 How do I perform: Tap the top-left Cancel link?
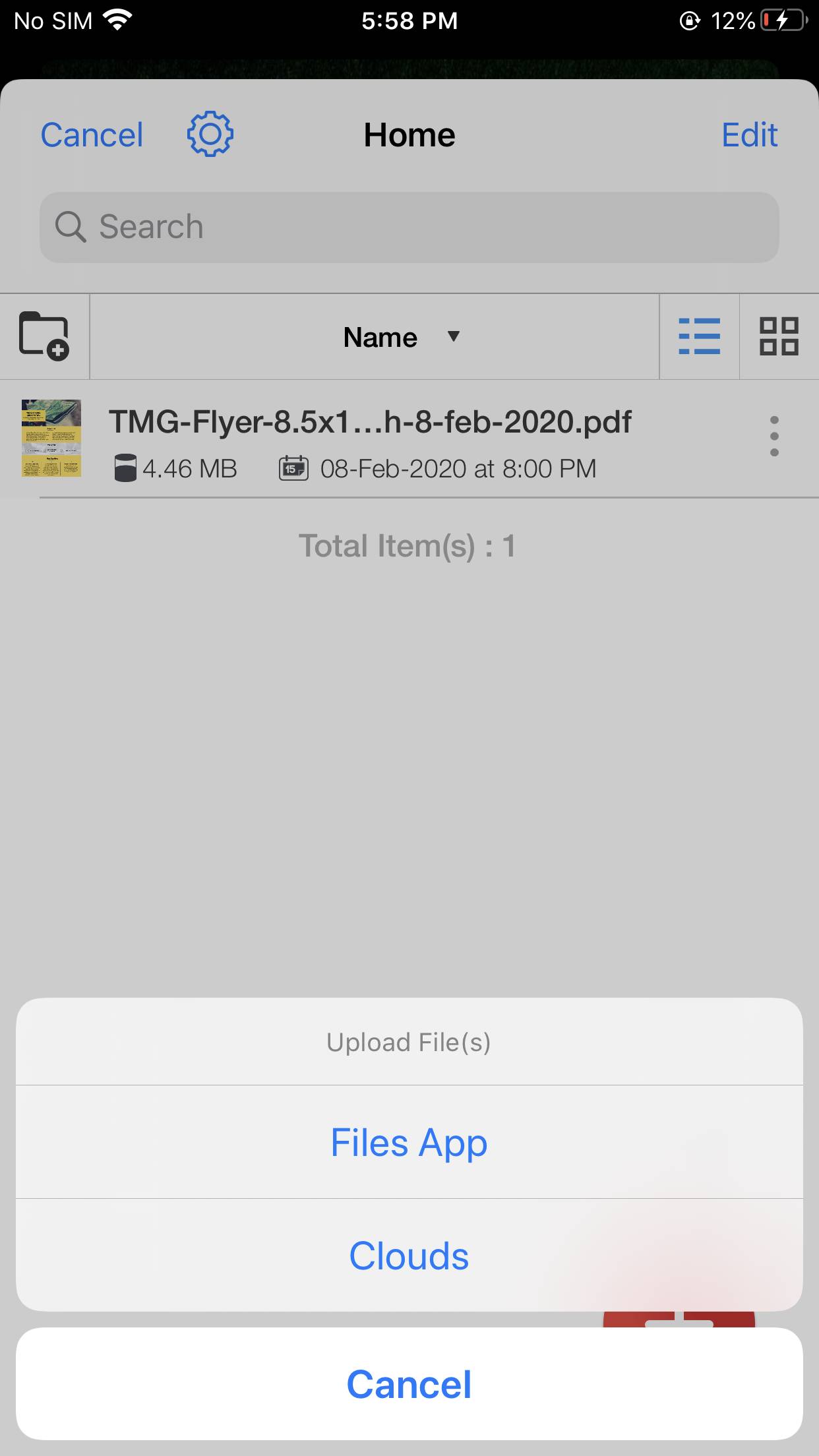tap(92, 135)
